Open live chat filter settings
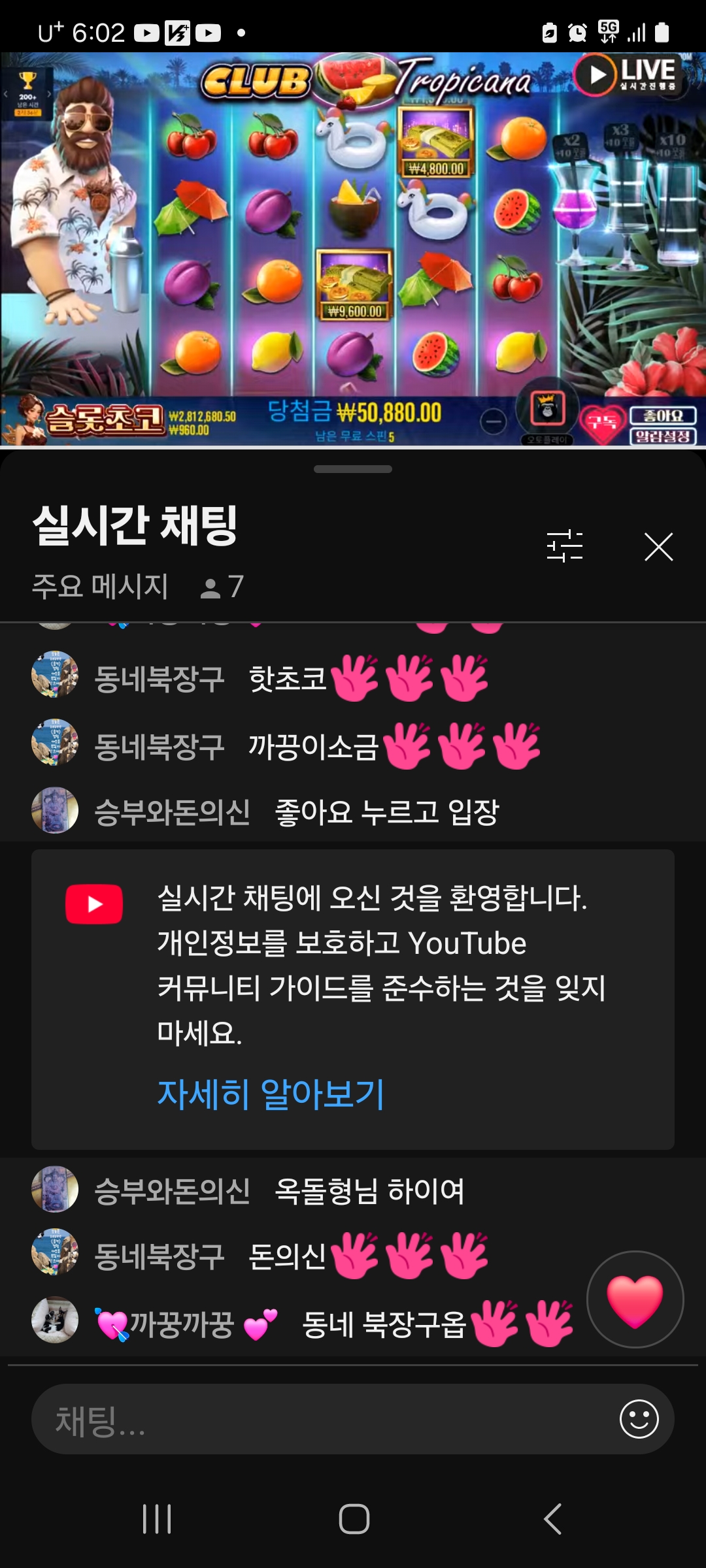Viewport: 706px width, 1568px height. tap(564, 546)
